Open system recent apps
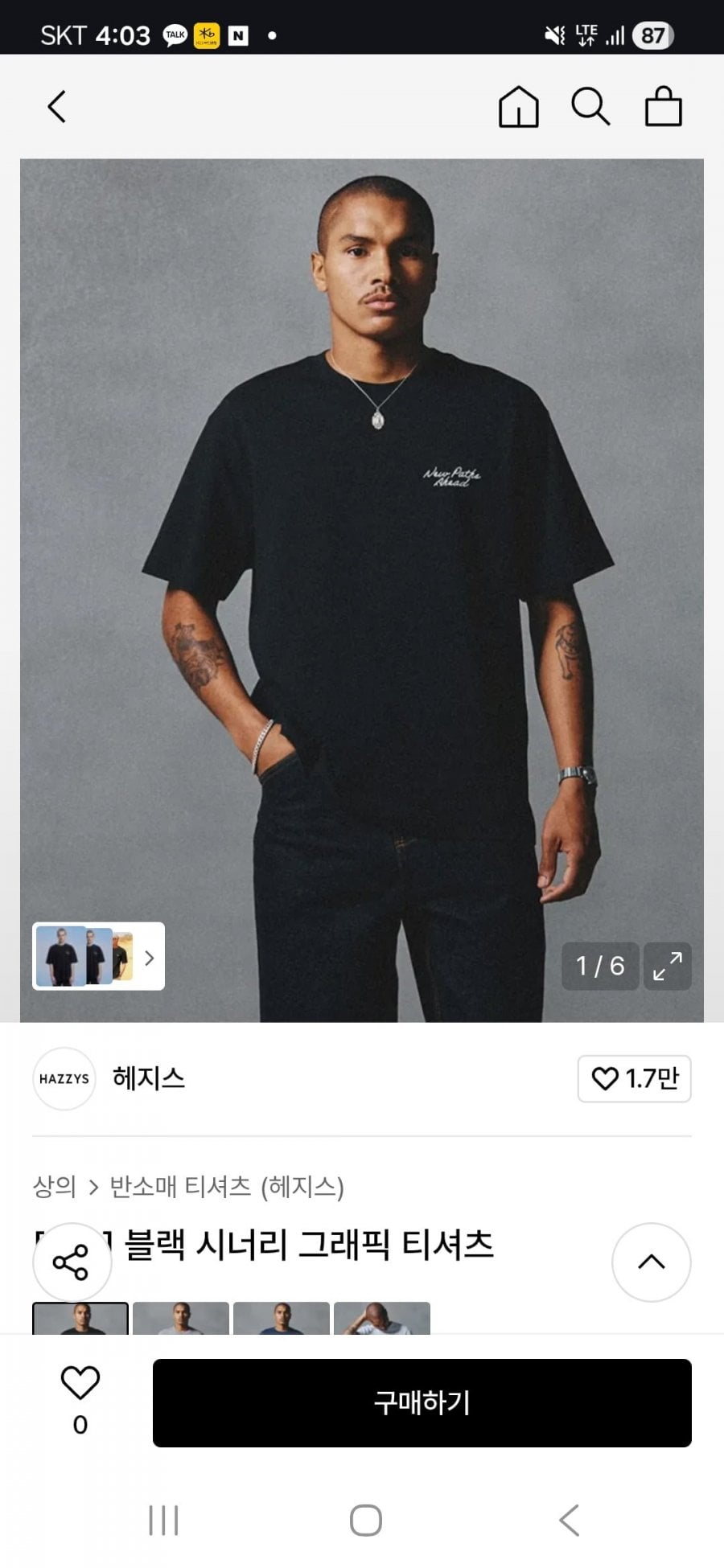This screenshot has width=724, height=1568. tap(163, 1521)
